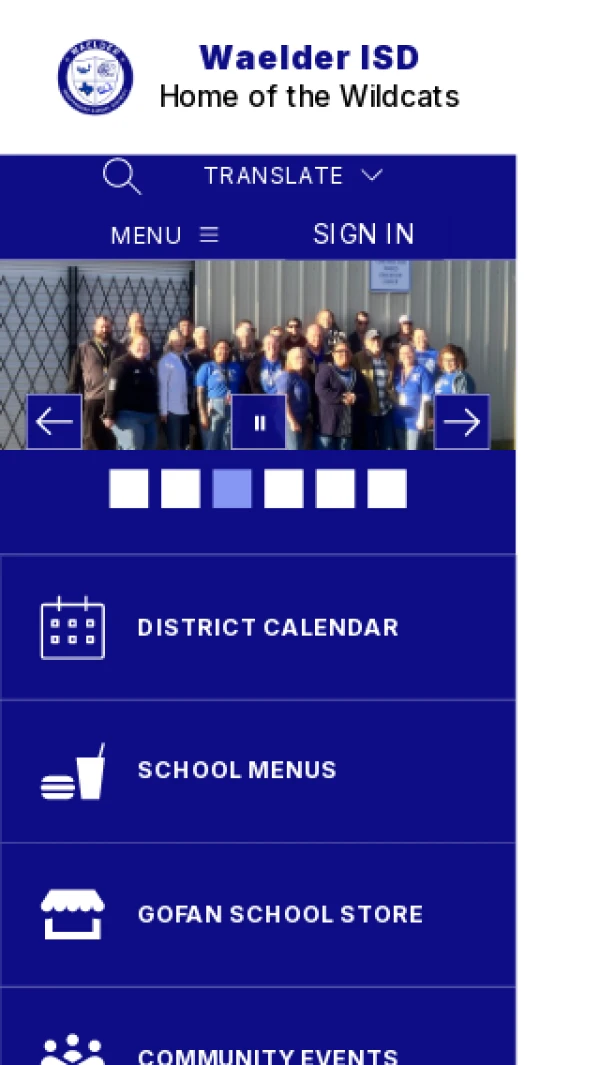Viewport: 600px width, 1065px height.
Task: Open the search magnifier icon
Action: 122,177
